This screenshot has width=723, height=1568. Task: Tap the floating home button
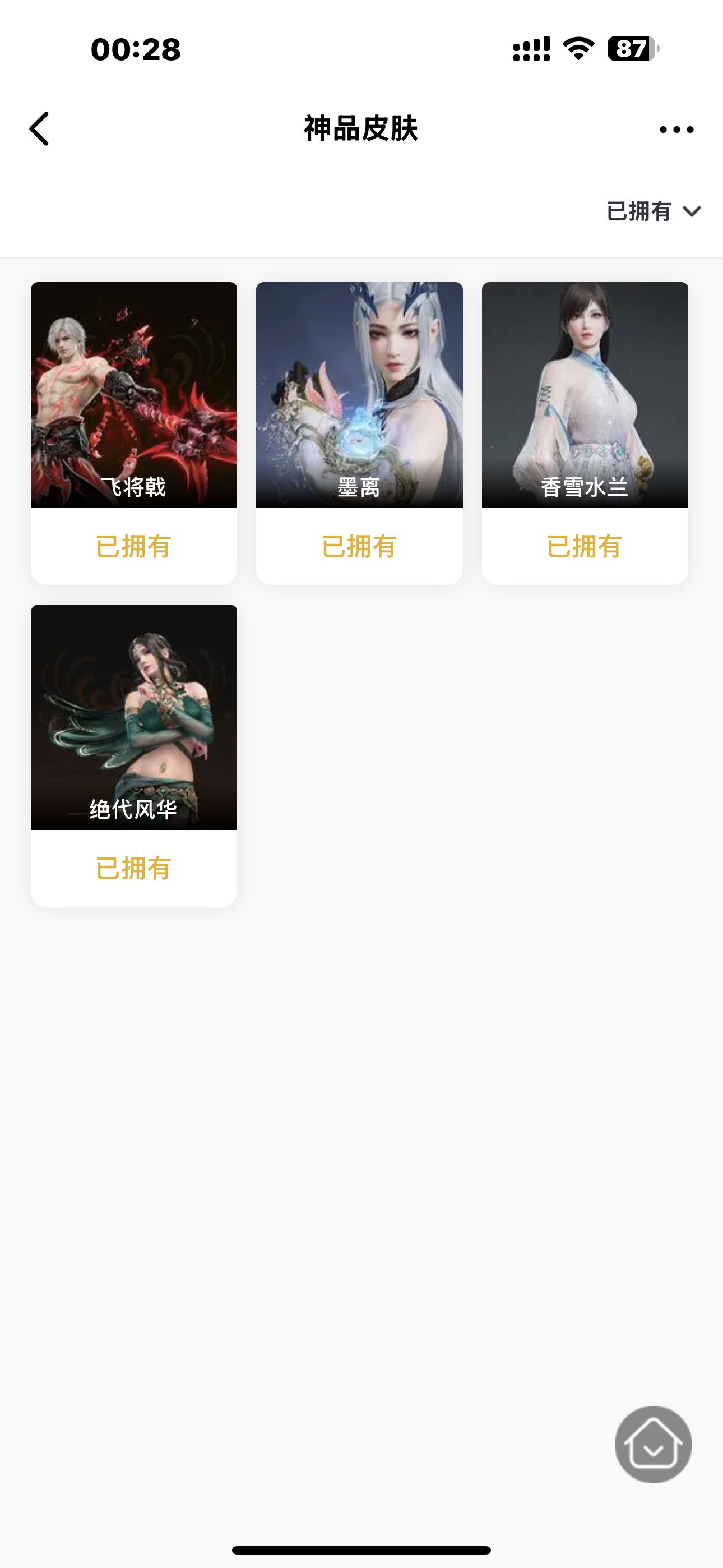pos(653,1444)
